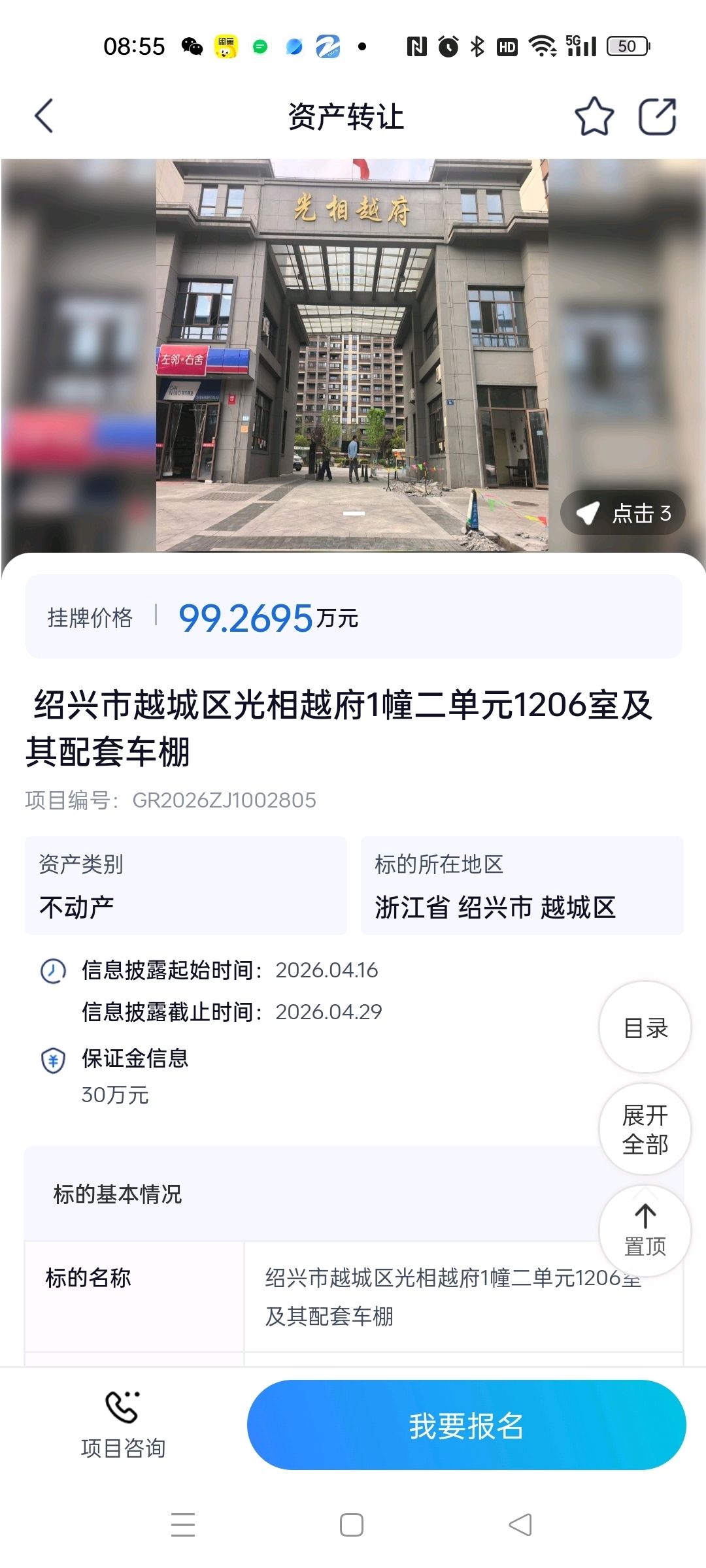Favorite this asset listing with the star
This screenshot has height=1568, width=706.
(x=594, y=116)
